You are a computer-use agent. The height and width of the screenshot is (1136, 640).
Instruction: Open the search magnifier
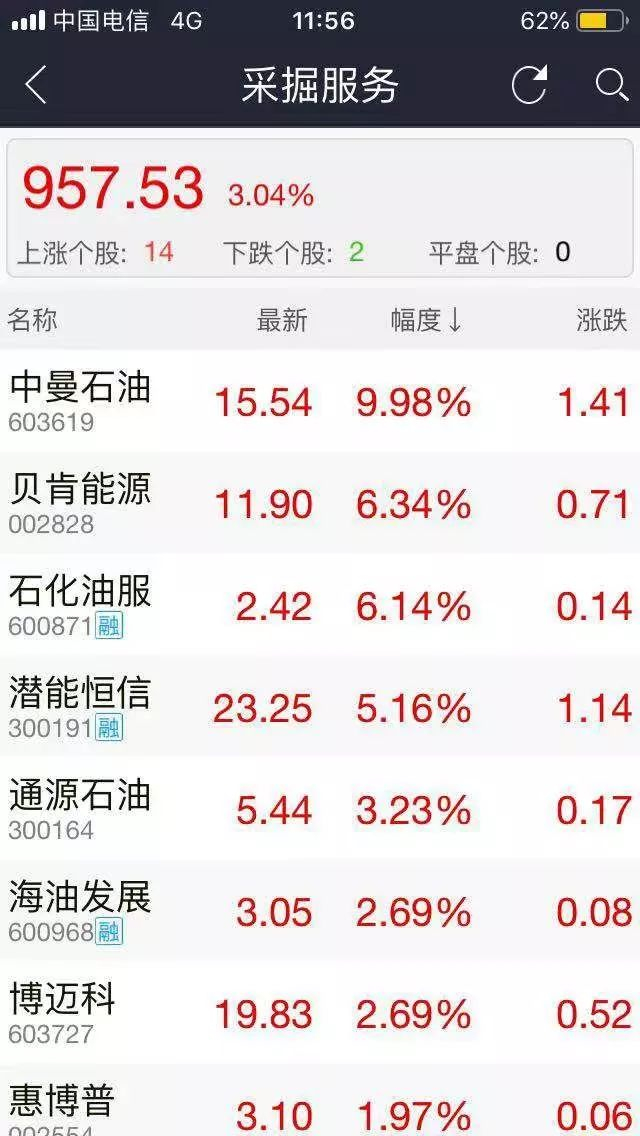pyautogui.click(x=611, y=86)
